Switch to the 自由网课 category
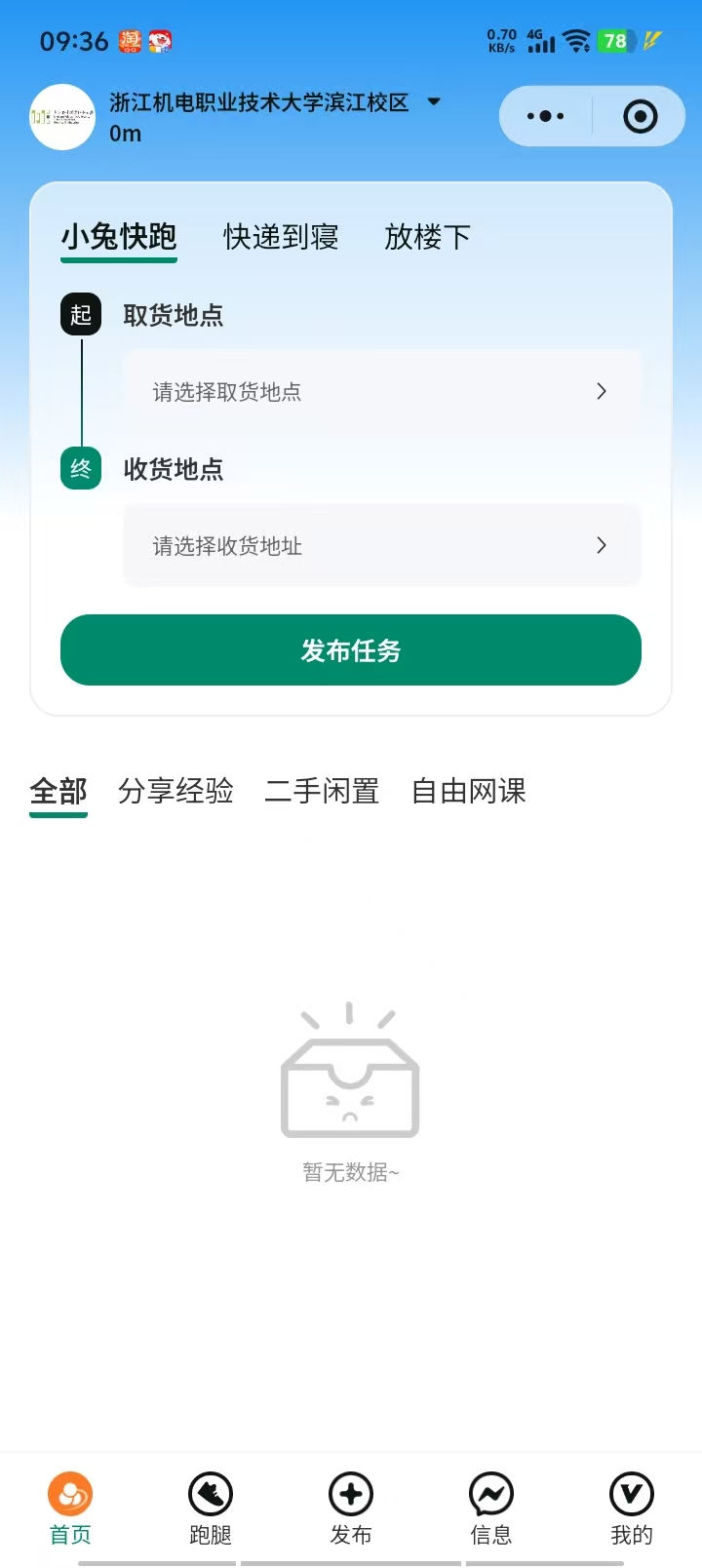 [468, 791]
